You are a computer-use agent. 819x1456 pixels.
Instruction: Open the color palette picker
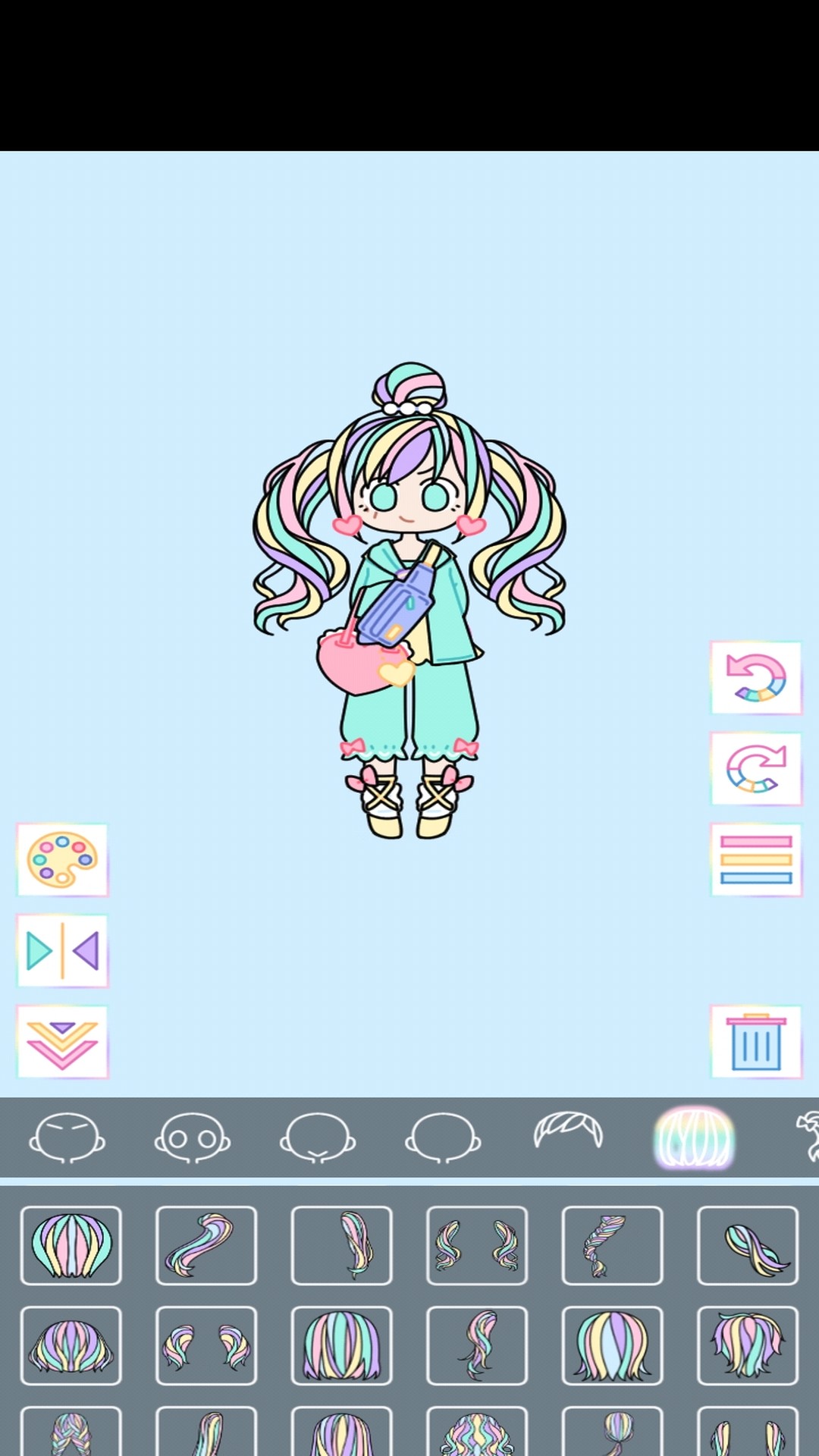(x=62, y=859)
